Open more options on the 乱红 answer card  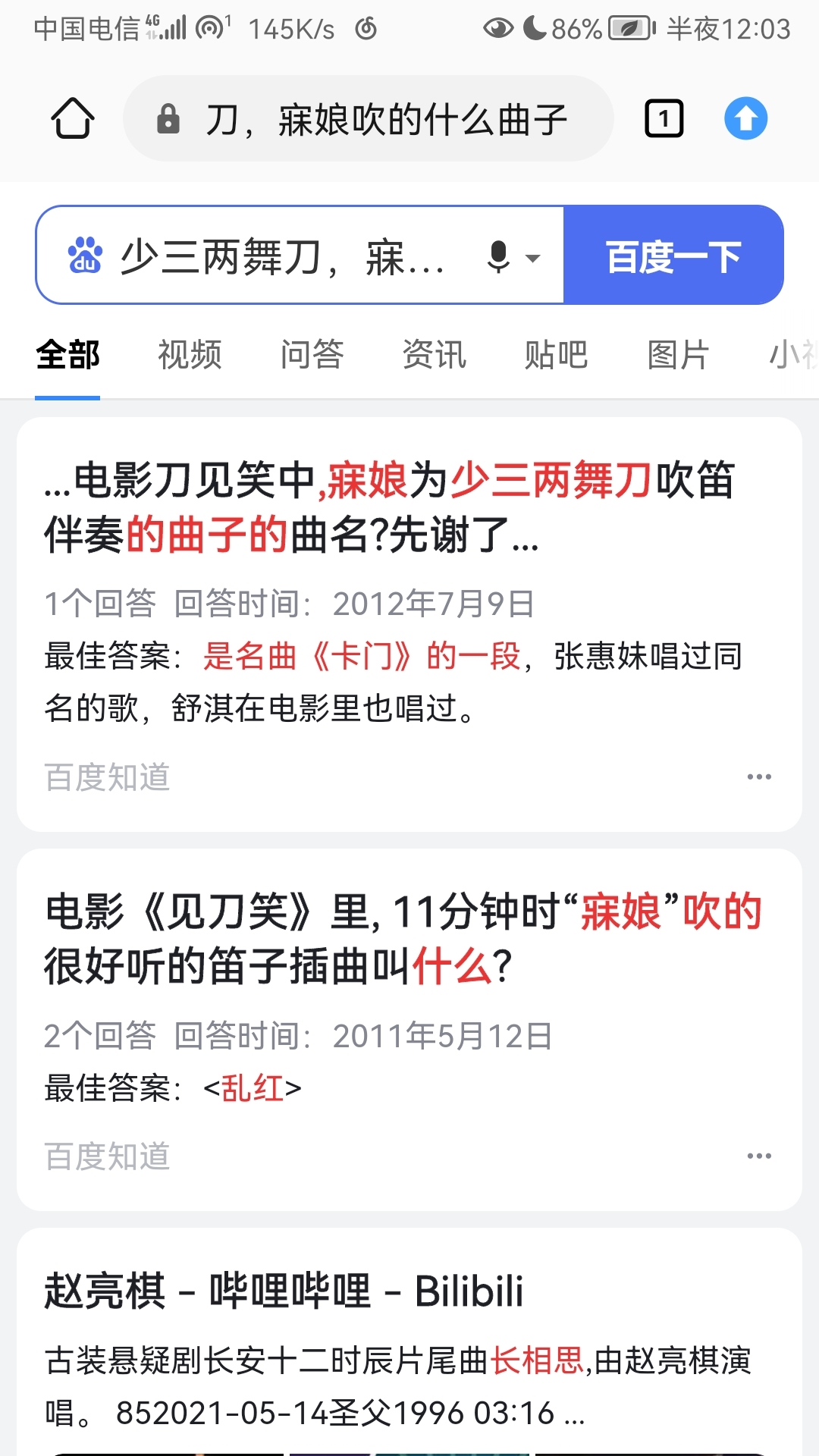coord(759,1156)
